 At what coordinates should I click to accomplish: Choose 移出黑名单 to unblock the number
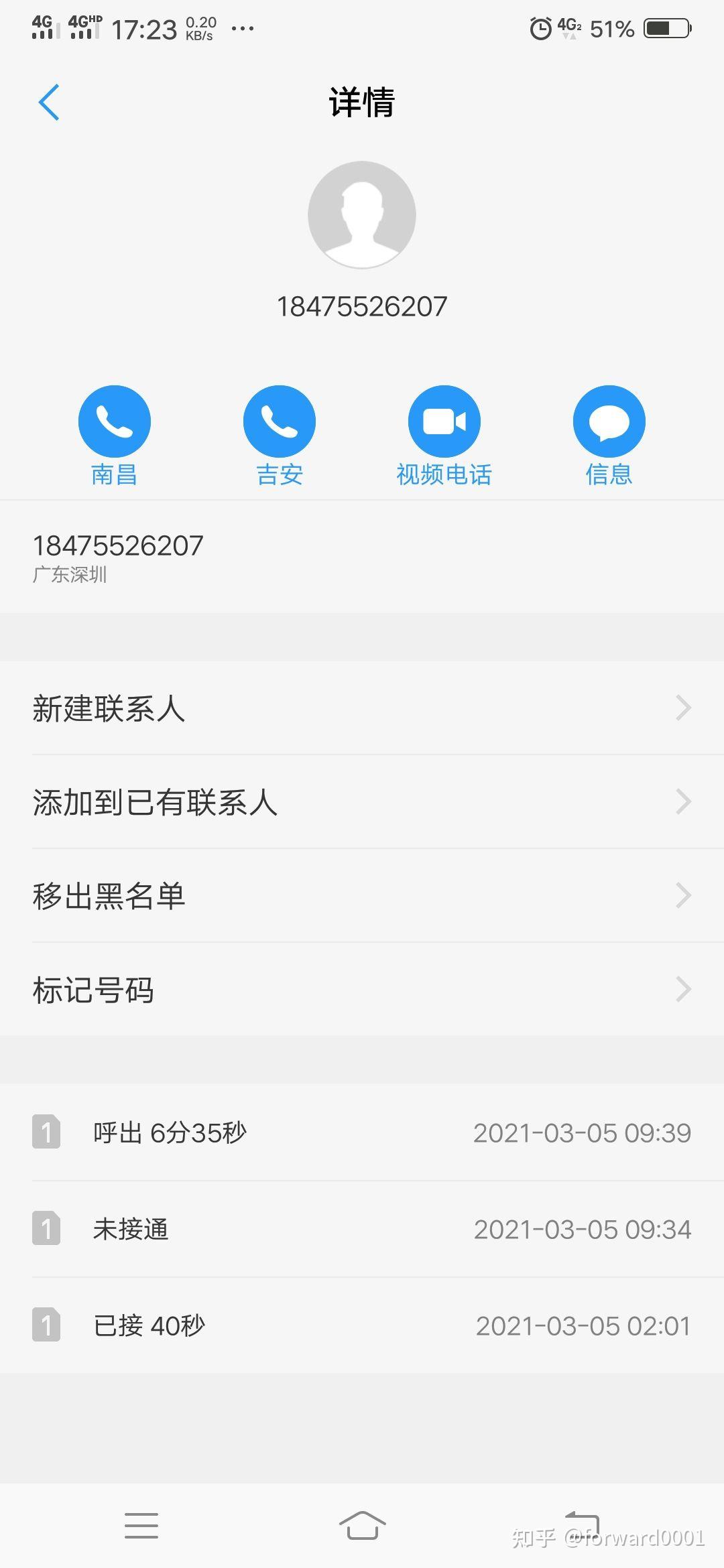(362, 896)
